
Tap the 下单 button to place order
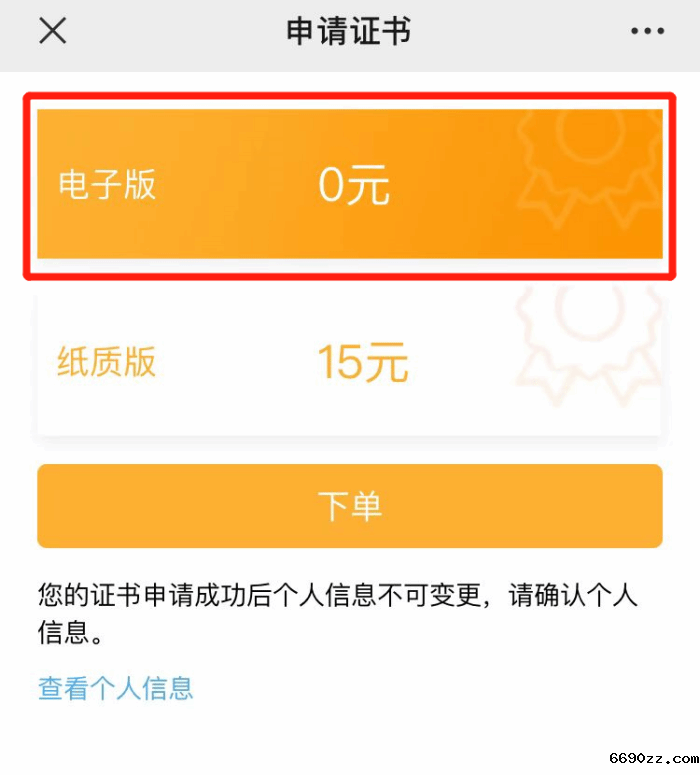pos(350,506)
